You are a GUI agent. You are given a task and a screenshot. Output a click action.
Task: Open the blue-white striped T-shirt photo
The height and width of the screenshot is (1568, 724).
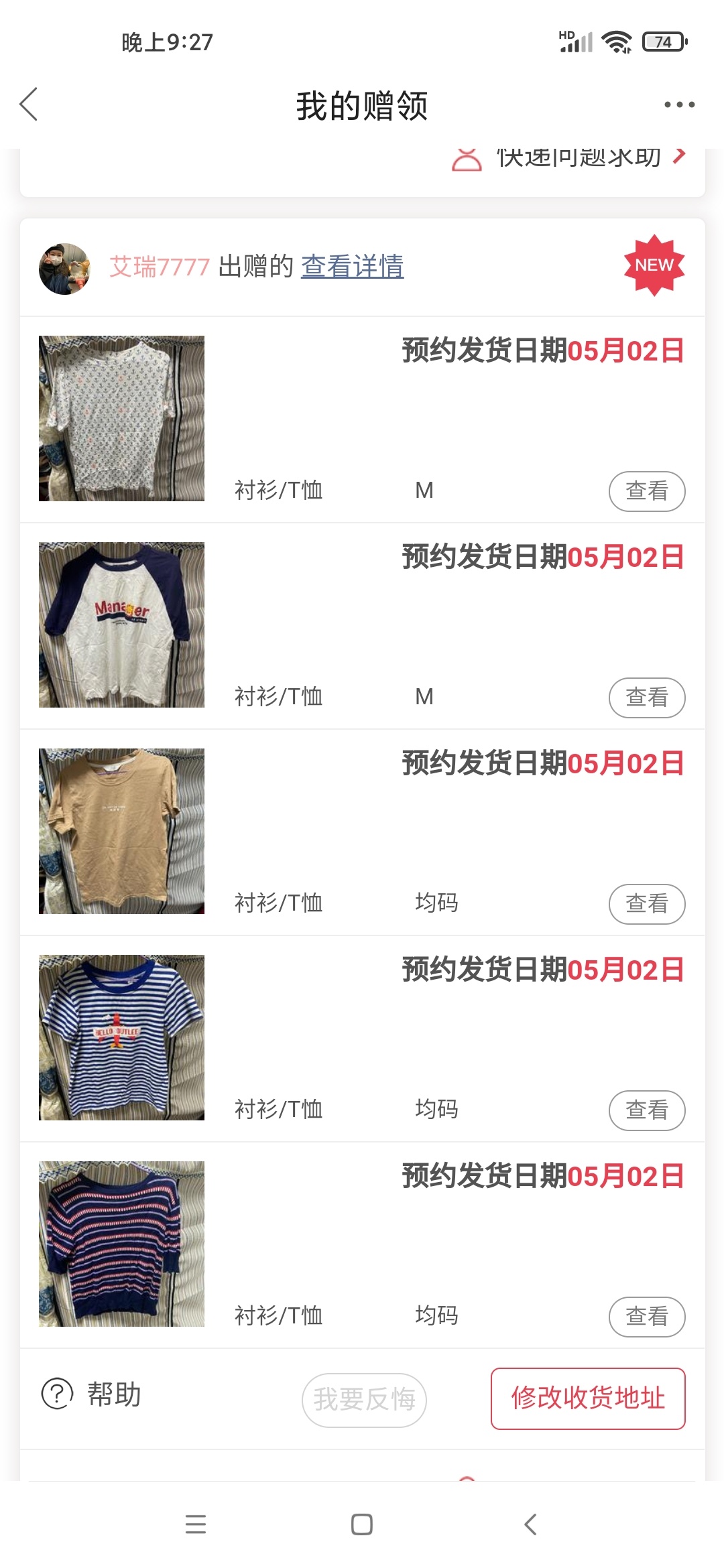click(121, 1037)
